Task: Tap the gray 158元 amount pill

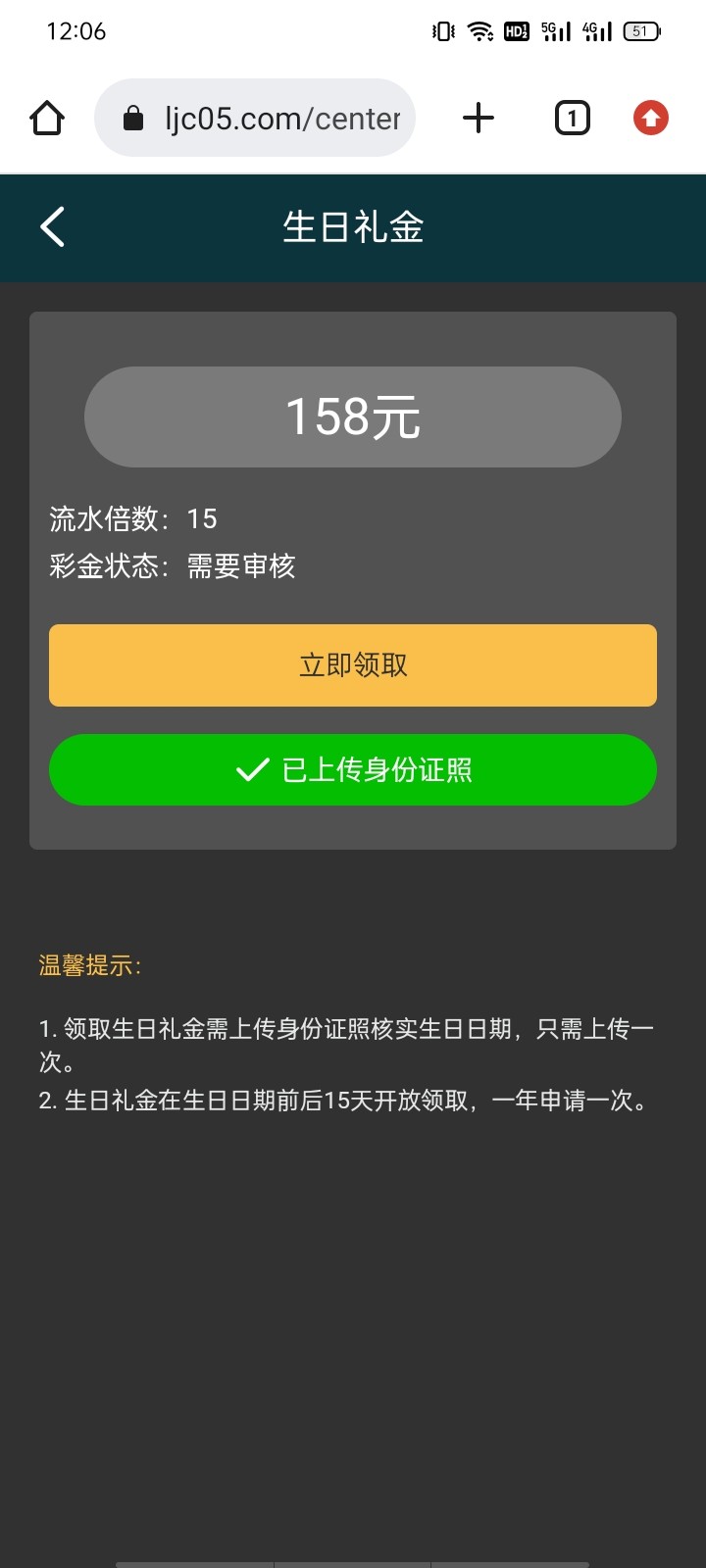Action: pyautogui.click(x=353, y=416)
